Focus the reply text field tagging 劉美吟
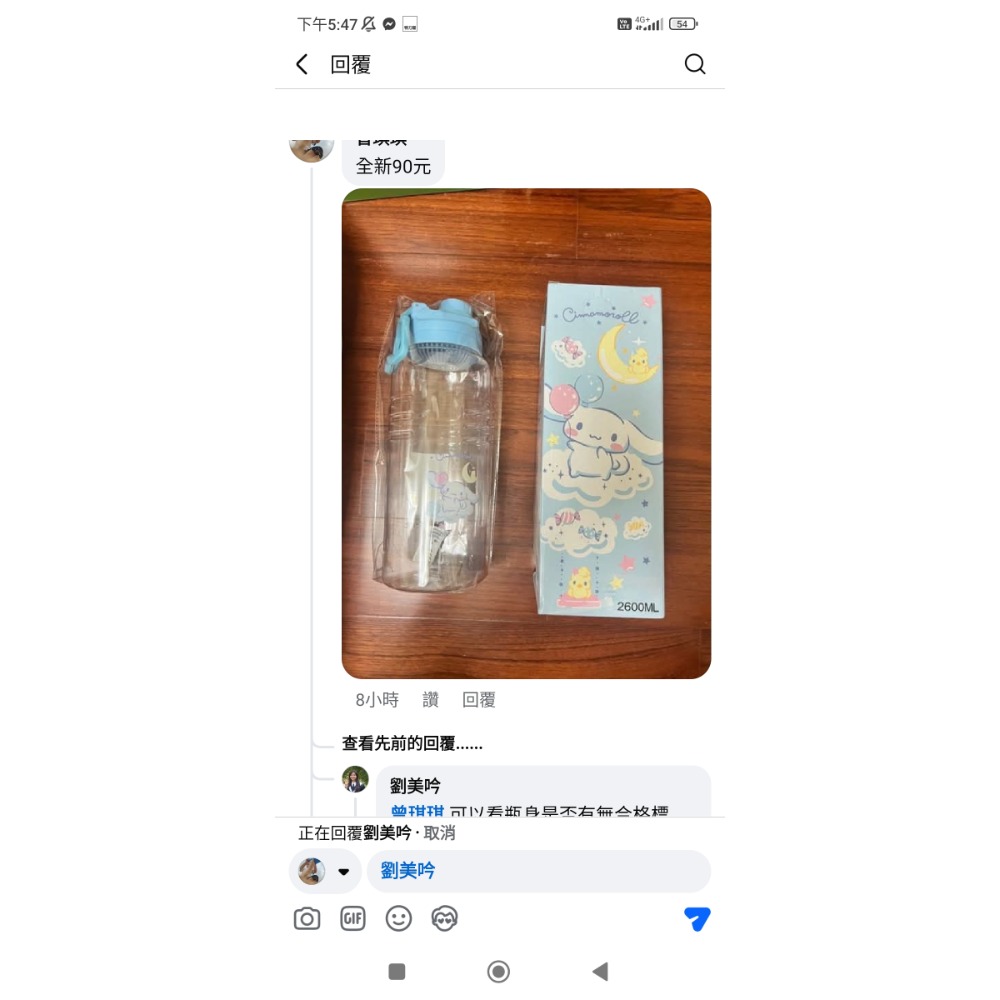This screenshot has height=1000, width=1000. (x=540, y=871)
